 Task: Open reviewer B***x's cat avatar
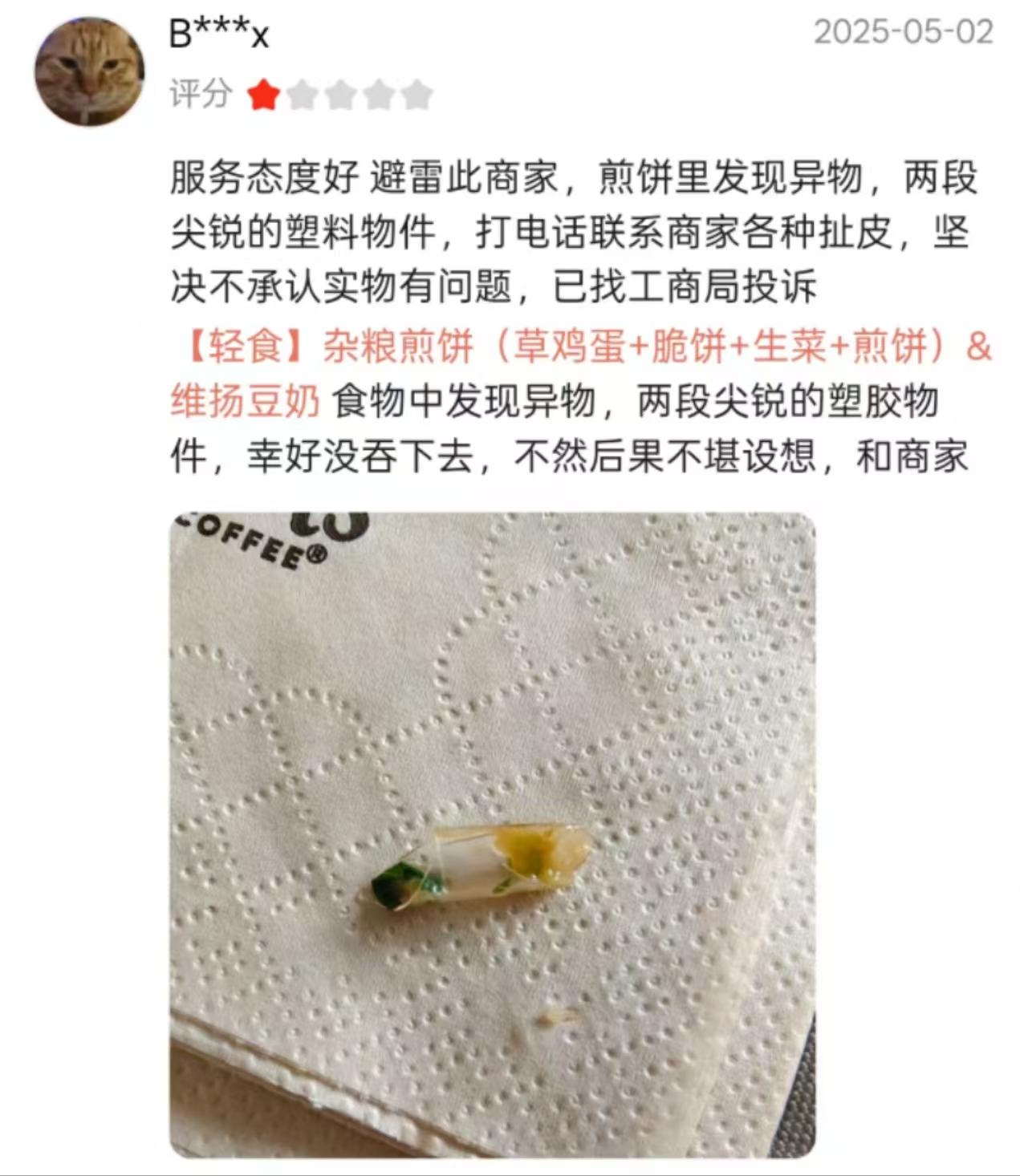(89, 71)
